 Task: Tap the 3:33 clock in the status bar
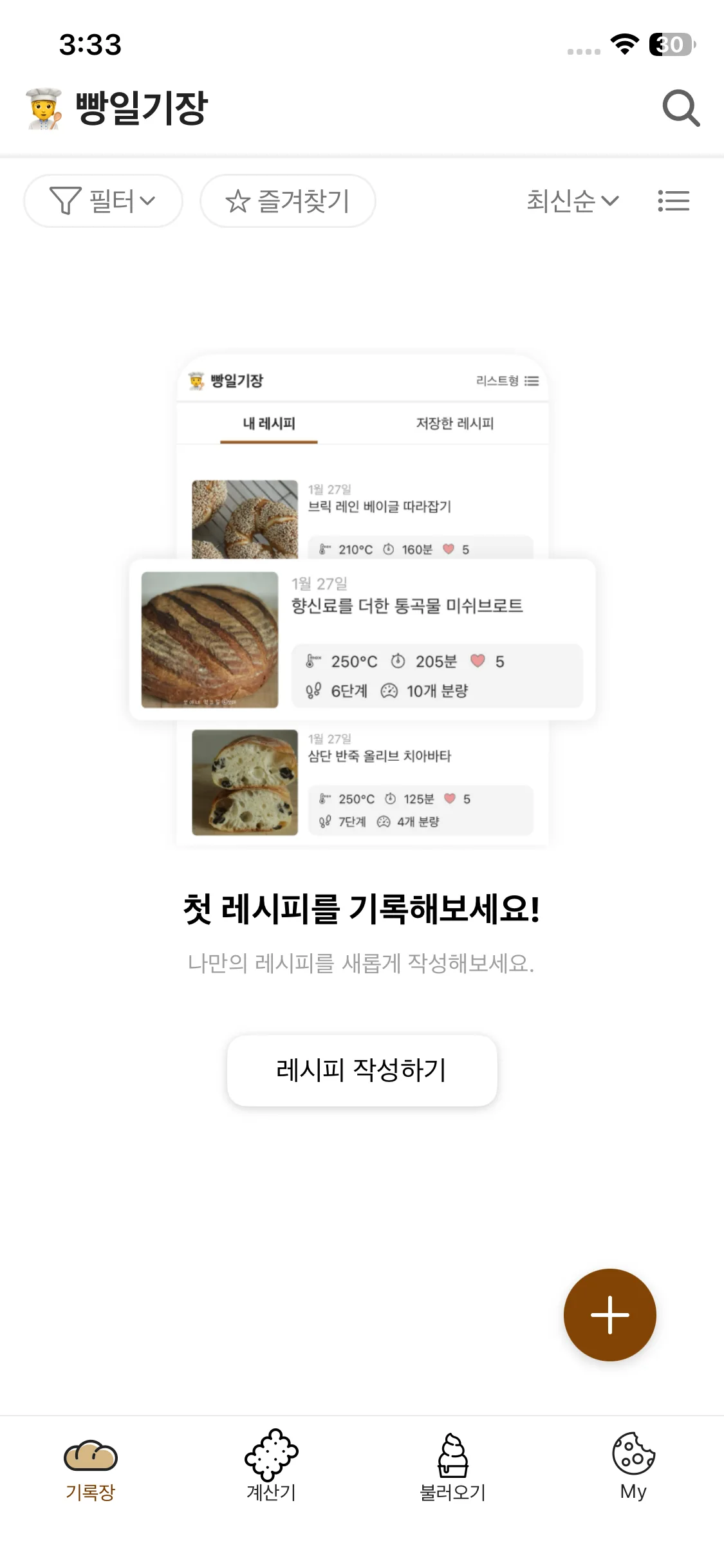point(89,45)
